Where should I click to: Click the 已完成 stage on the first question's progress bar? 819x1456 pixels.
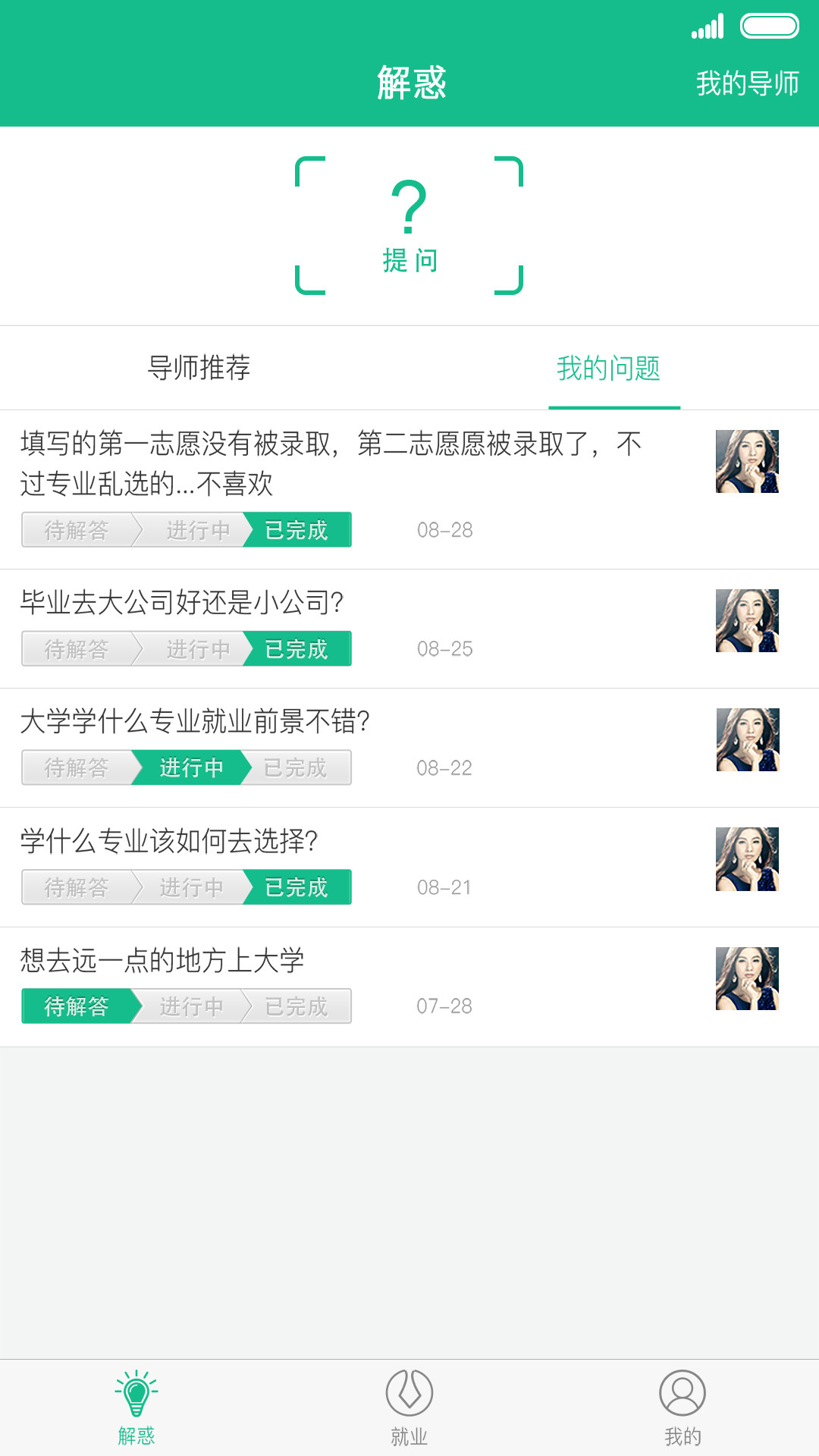[x=297, y=531]
